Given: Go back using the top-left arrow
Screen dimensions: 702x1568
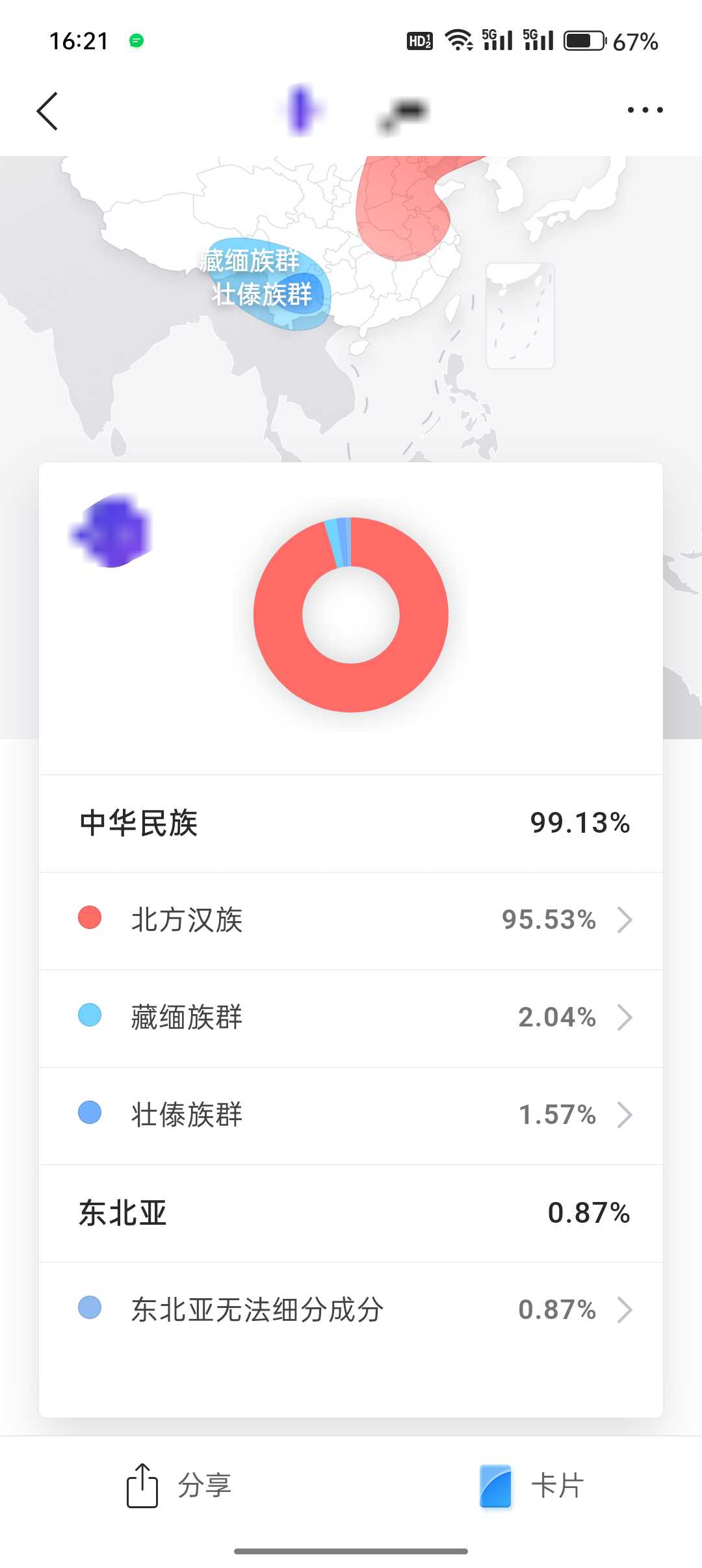Looking at the screenshot, I should point(47,111).
